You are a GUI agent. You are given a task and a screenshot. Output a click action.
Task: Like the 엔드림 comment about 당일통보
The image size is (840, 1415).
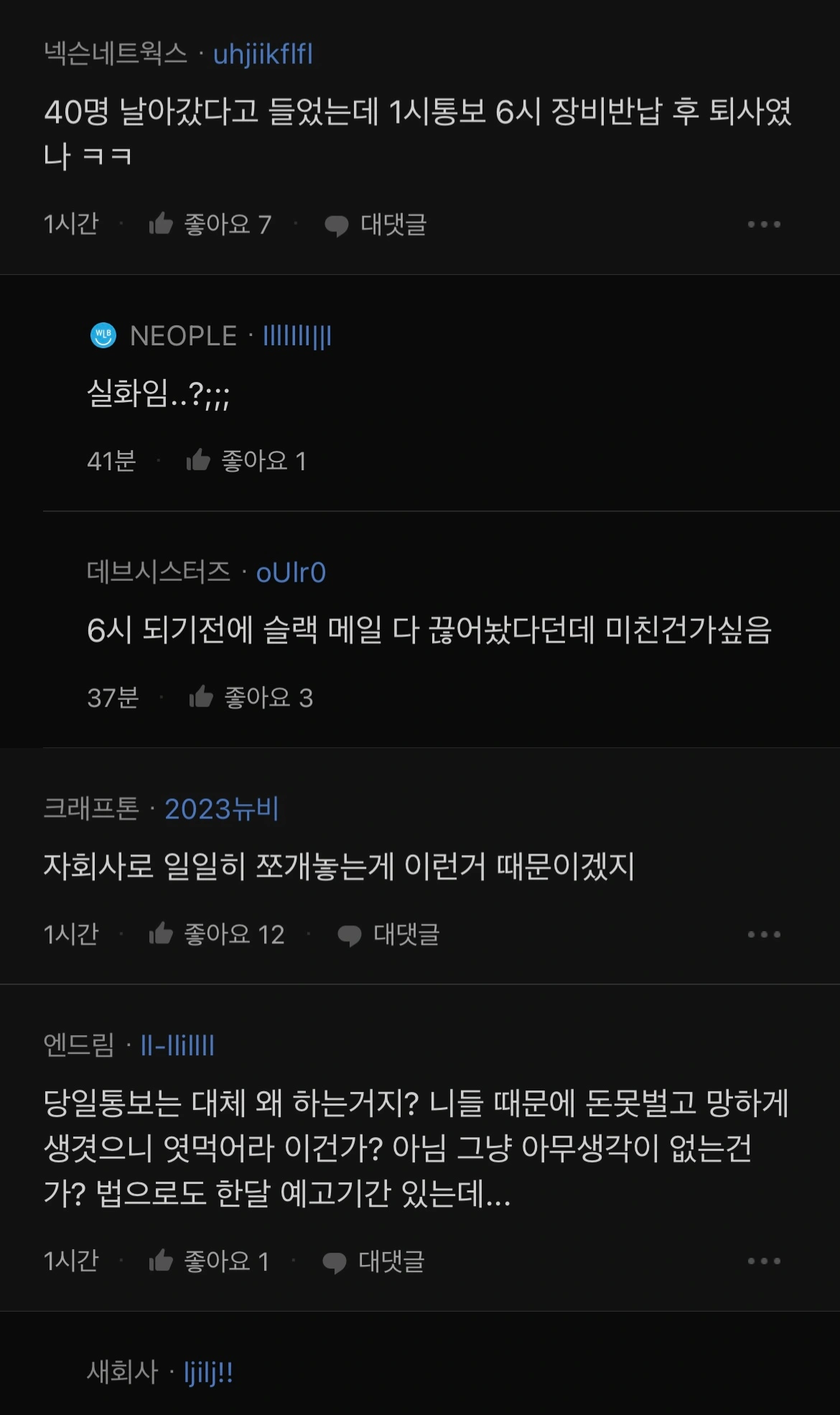click(x=209, y=1261)
